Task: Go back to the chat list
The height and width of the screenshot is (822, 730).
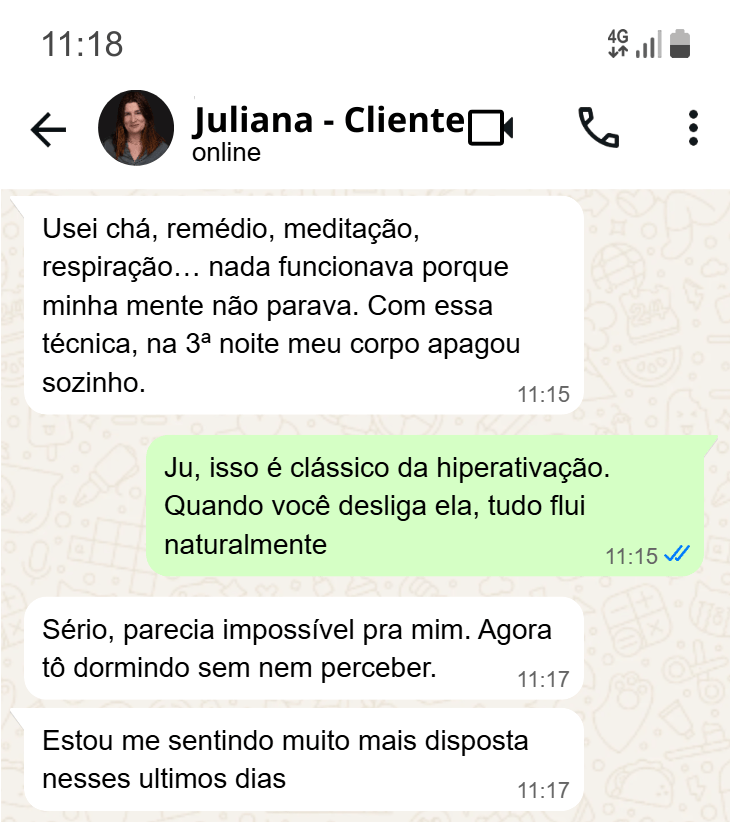Action: point(48,129)
